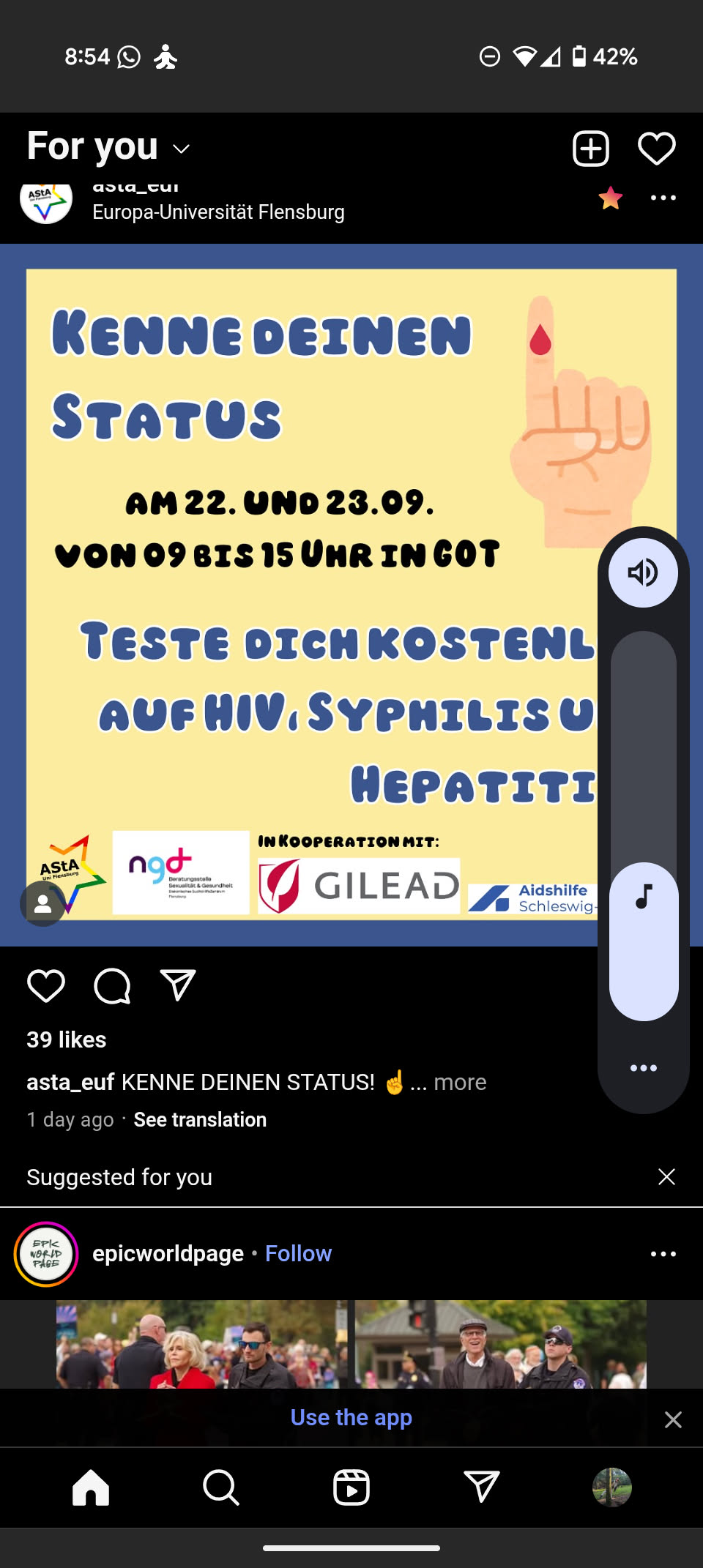Viewport: 703px width, 1568px height.
Task: Comment on the asta_euf post
Action: click(112, 985)
